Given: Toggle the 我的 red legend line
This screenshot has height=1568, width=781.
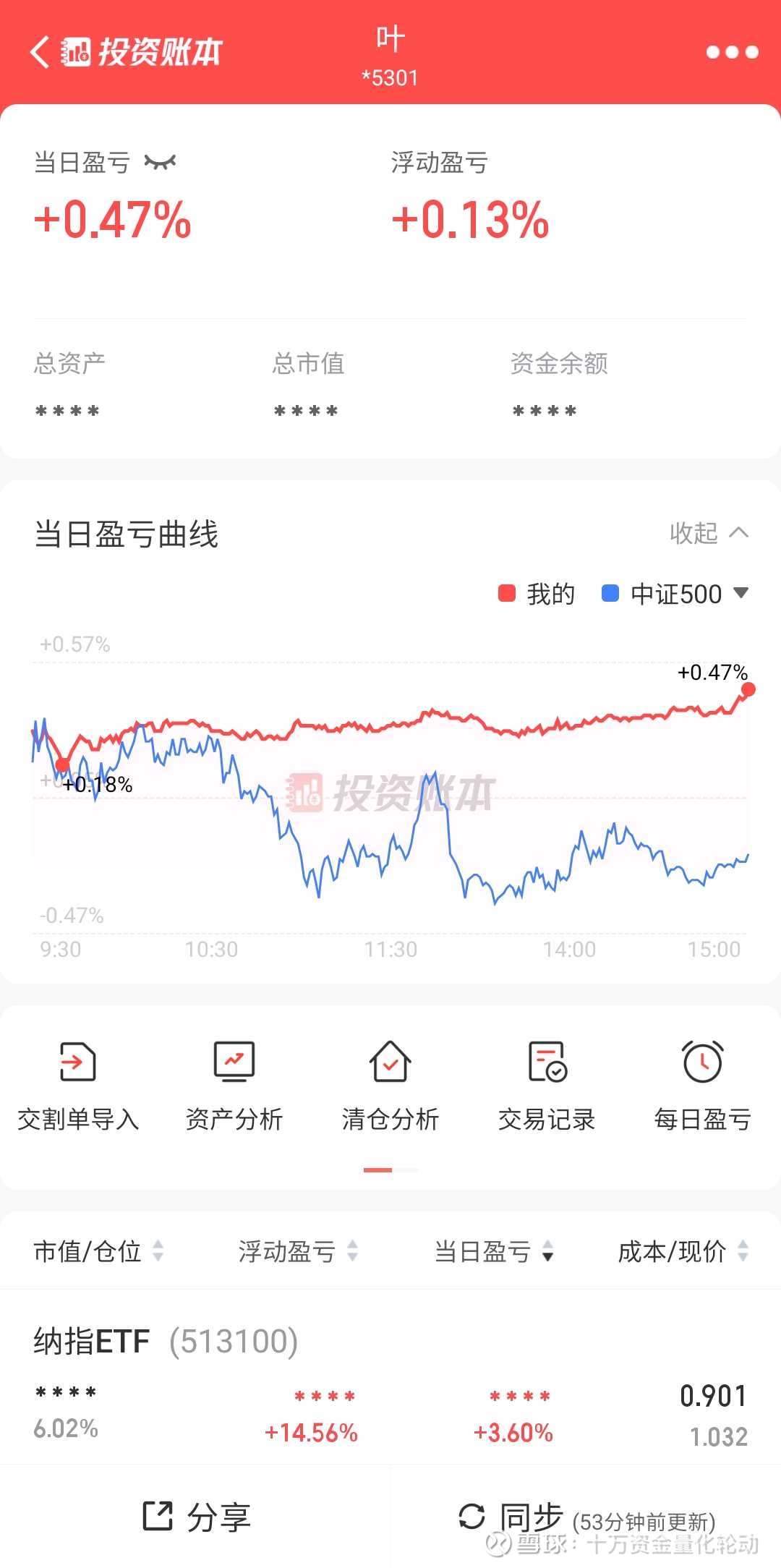Looking at the screenshot, I should 539,593.
